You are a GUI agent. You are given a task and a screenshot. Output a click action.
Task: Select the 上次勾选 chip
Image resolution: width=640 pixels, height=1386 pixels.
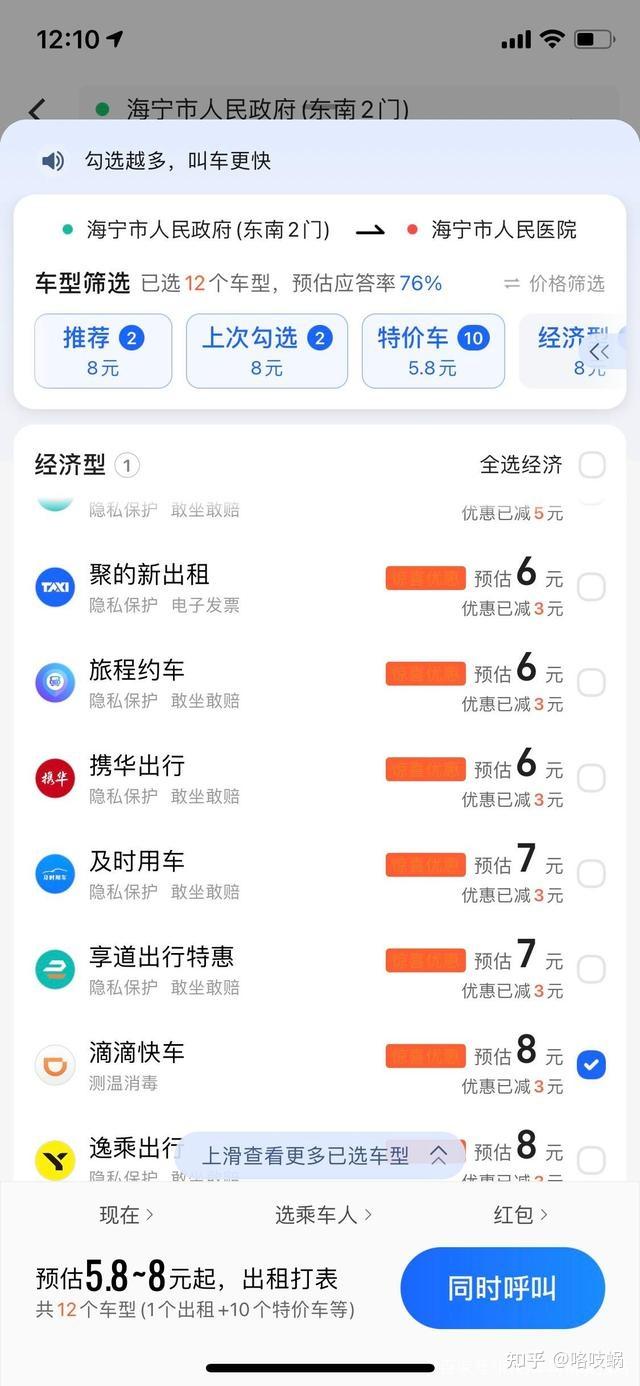pos(266,350)
